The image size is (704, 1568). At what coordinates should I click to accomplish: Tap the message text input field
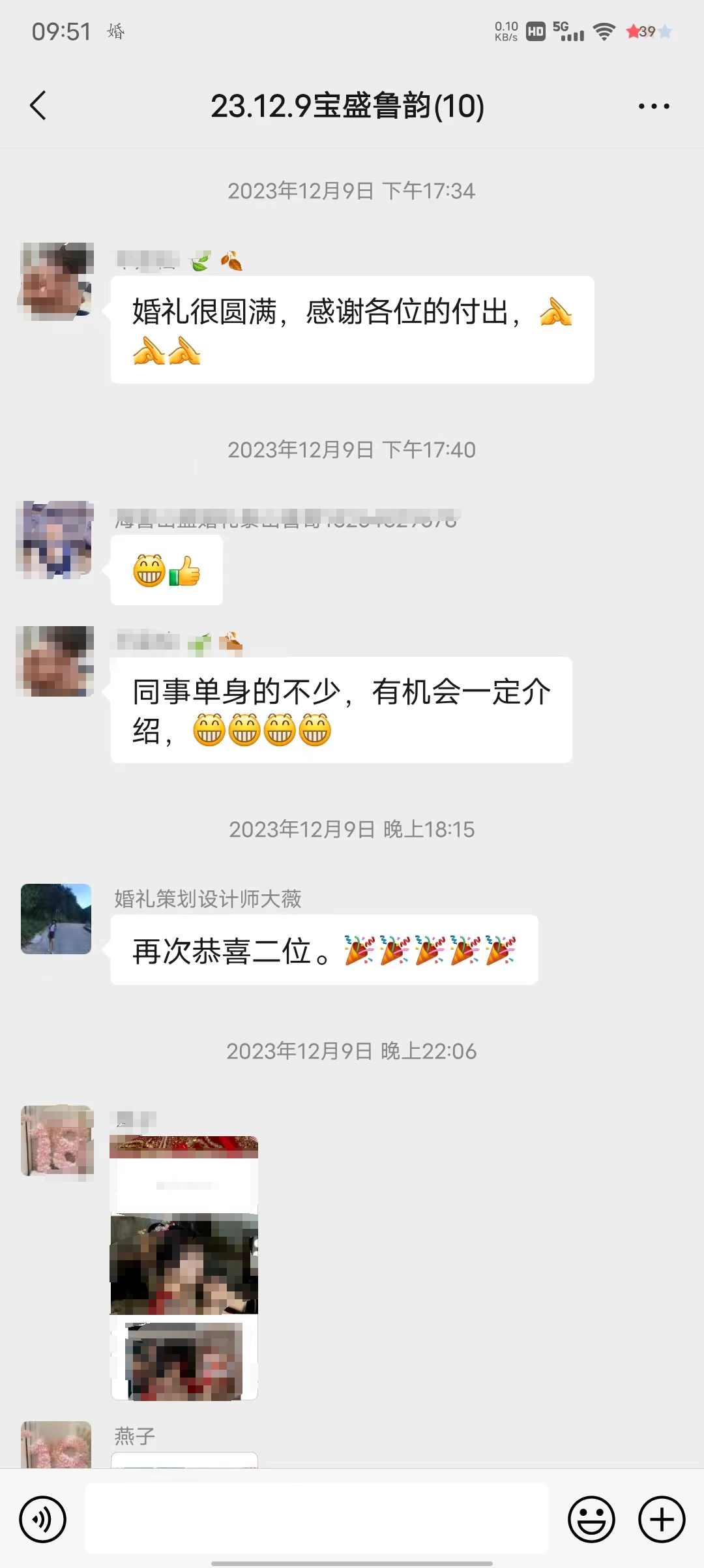coord(317,1518)
